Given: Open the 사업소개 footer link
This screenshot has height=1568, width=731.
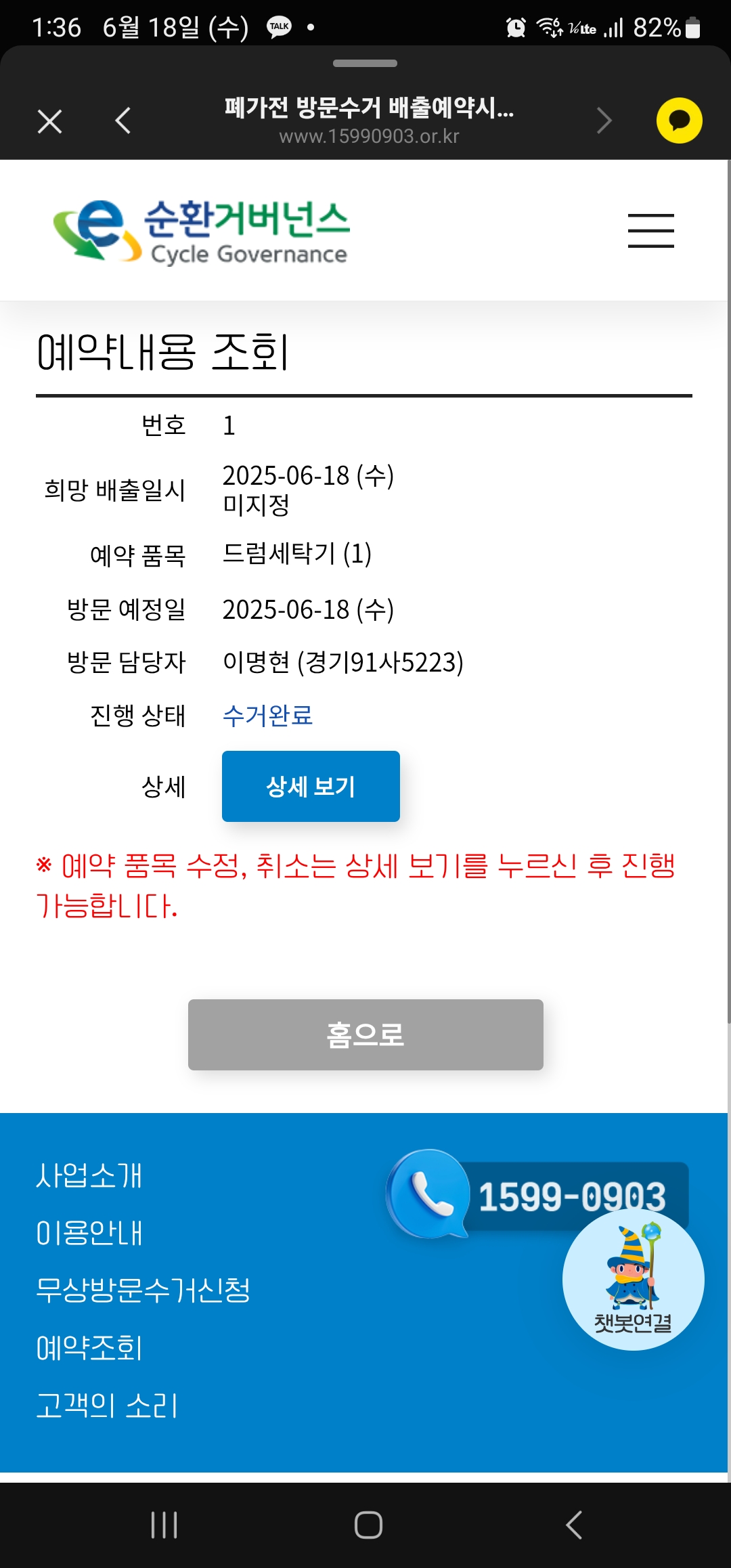Looking at the screenshot, I should (x=89, y=1175).
